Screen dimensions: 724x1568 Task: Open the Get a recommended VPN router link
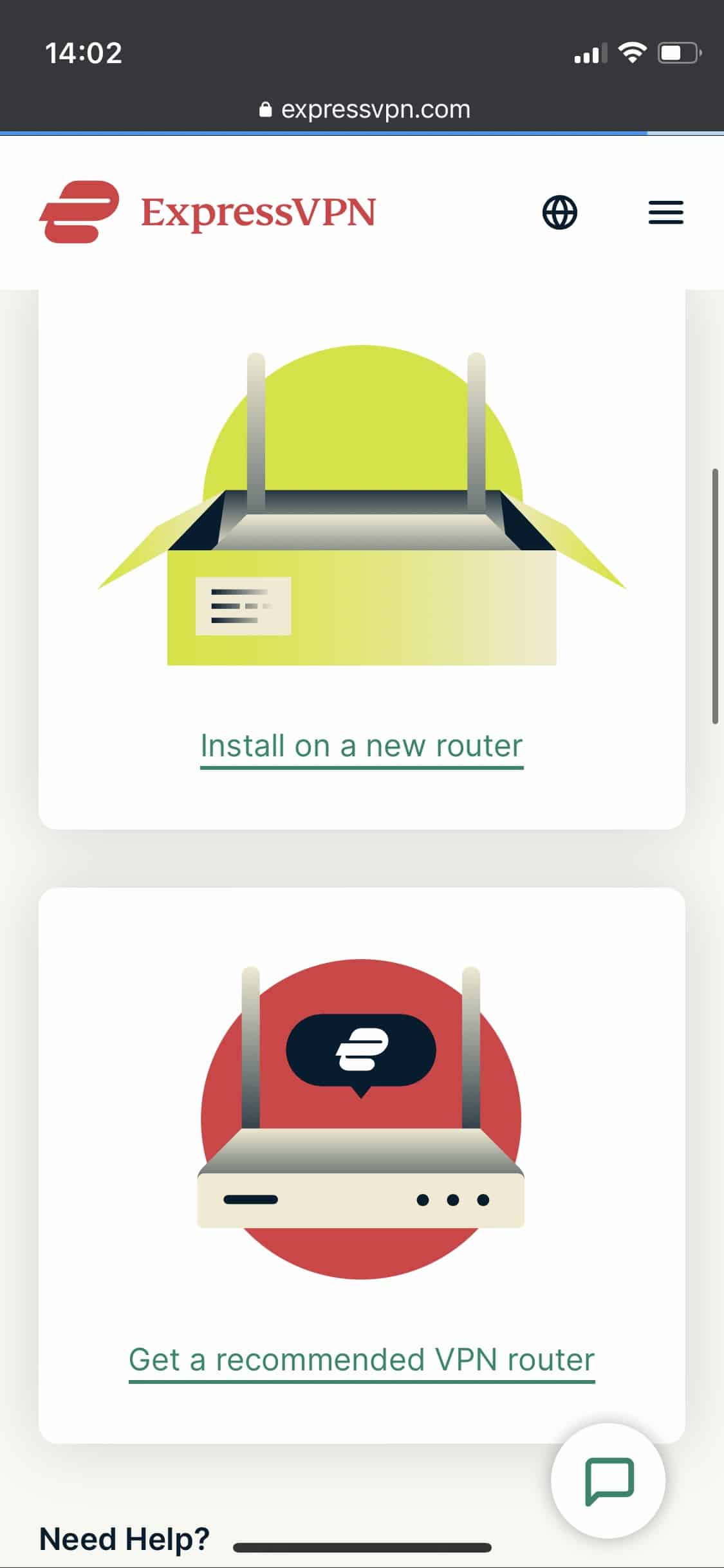(x=362, y=1361)
